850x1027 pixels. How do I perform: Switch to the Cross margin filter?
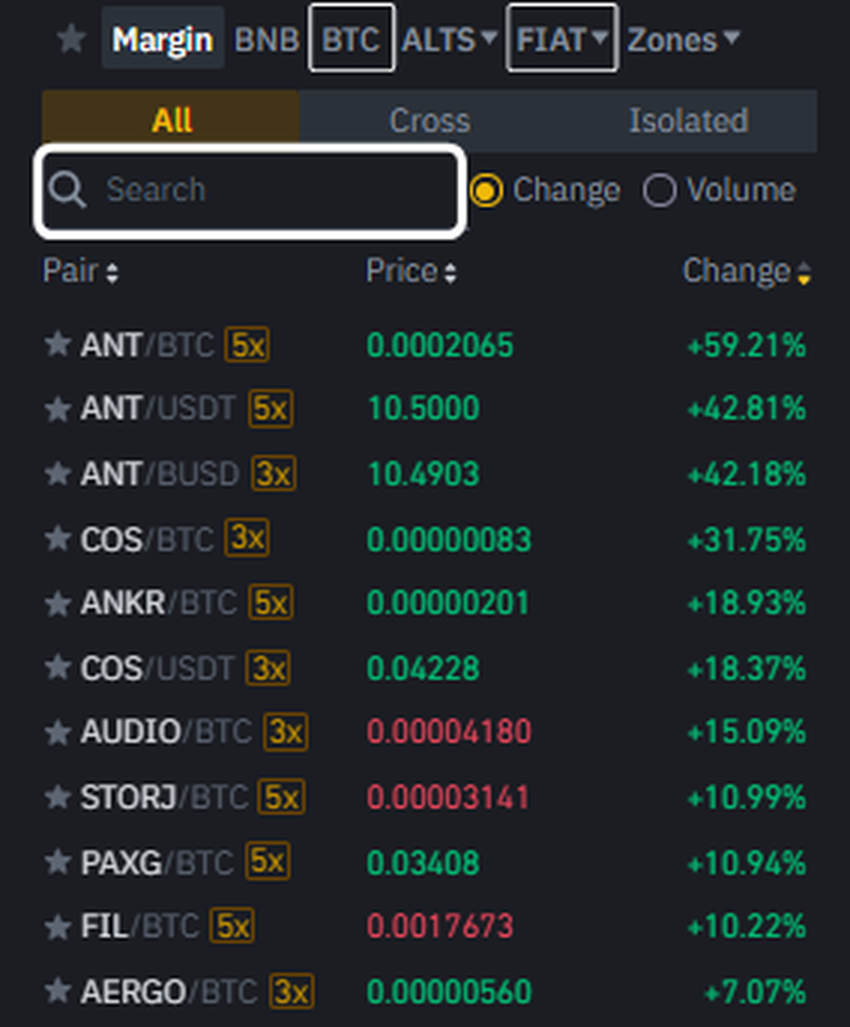429,121
